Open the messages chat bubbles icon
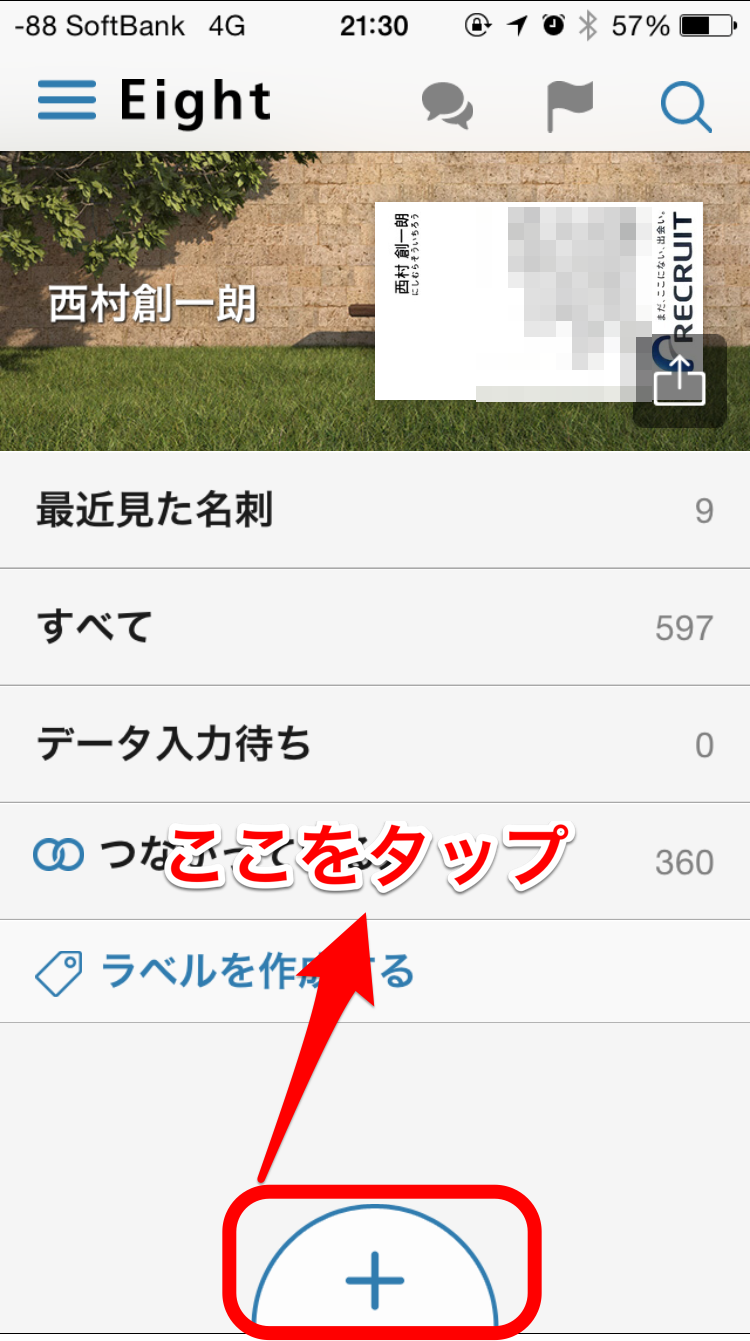The height and width of the screenshot is (1341, 750). (447, 105)
